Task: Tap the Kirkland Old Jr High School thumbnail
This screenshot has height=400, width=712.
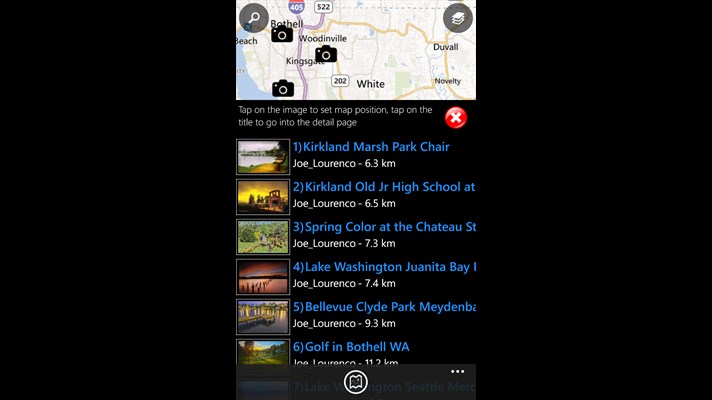Action: 263,197
